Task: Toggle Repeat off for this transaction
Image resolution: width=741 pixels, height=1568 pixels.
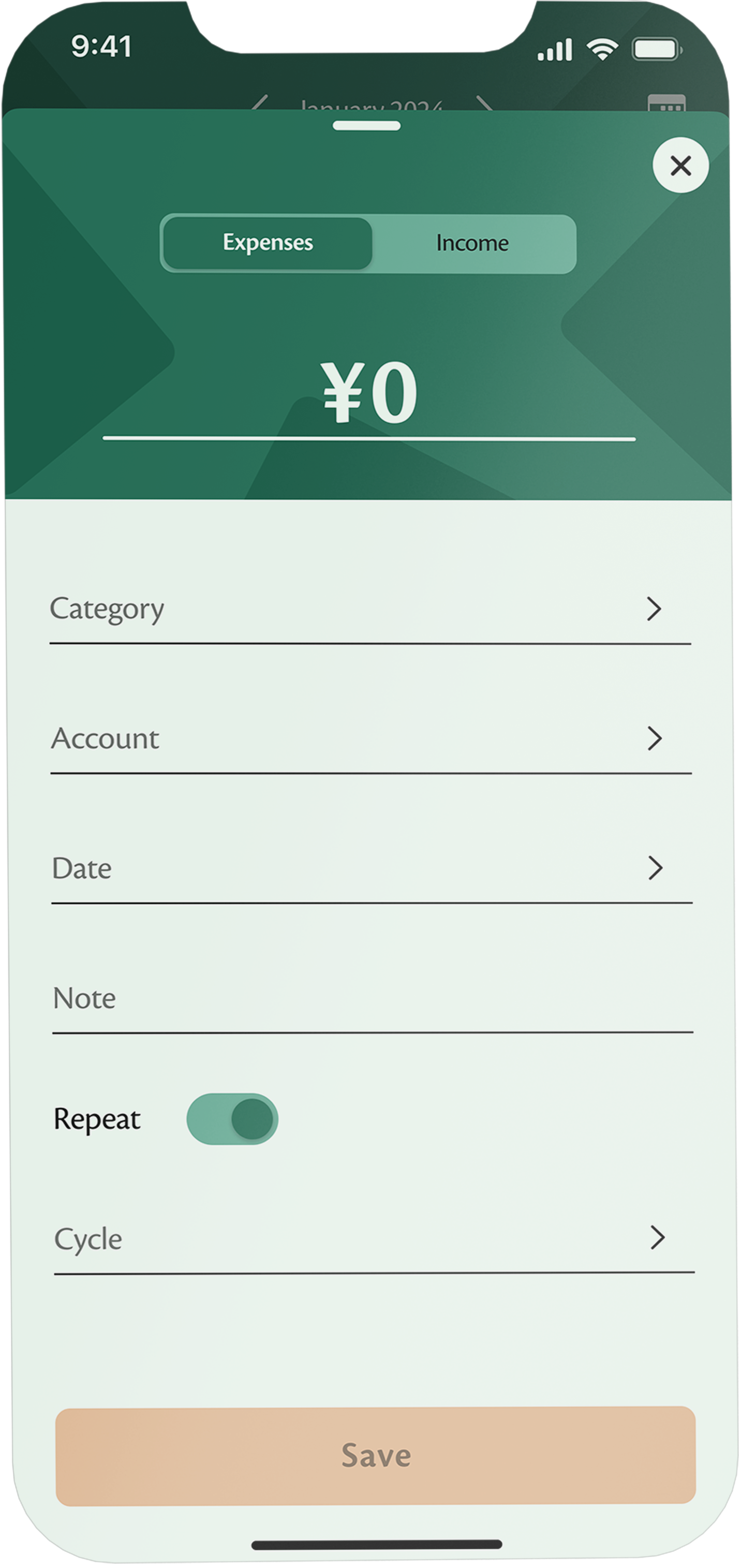Action: [x=232, y=1120]
